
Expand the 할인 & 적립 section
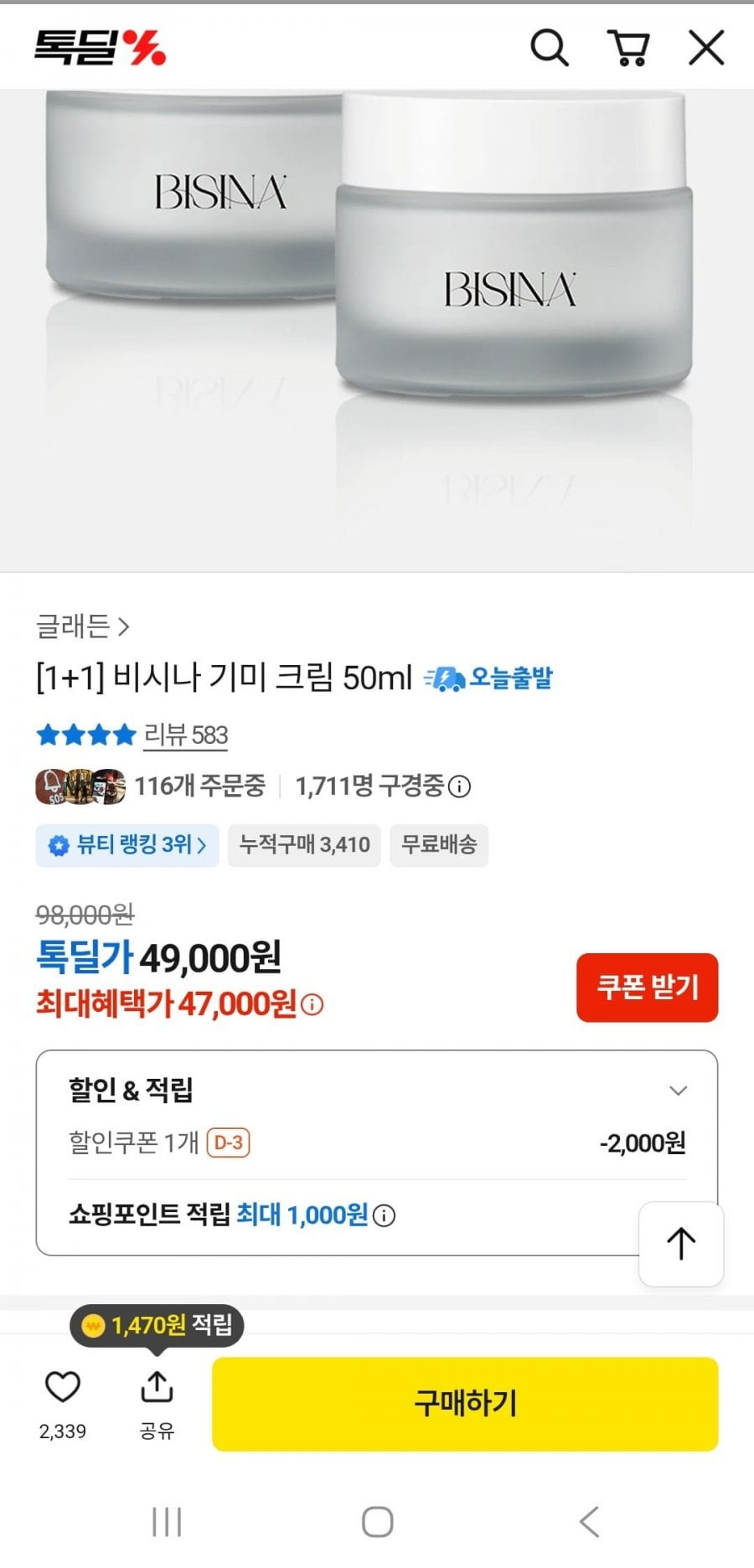[678, 1091]
